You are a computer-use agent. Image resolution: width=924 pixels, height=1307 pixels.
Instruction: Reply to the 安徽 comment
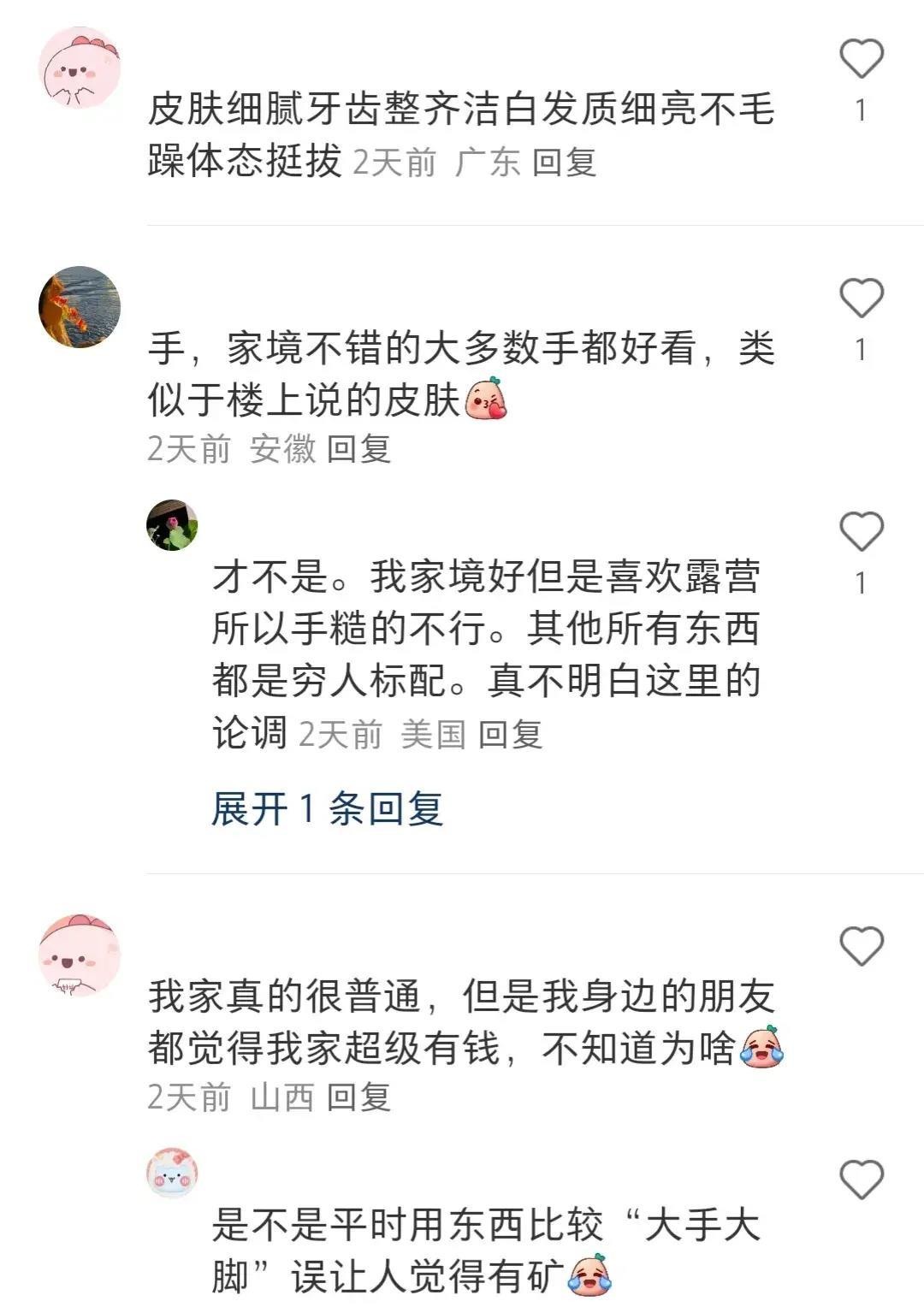[358, 448]
